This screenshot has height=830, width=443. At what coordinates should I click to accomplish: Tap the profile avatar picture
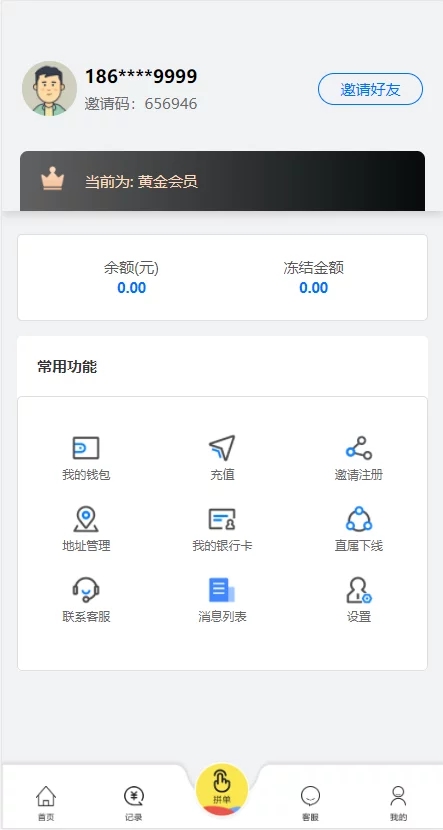click(x=49, y=88)
